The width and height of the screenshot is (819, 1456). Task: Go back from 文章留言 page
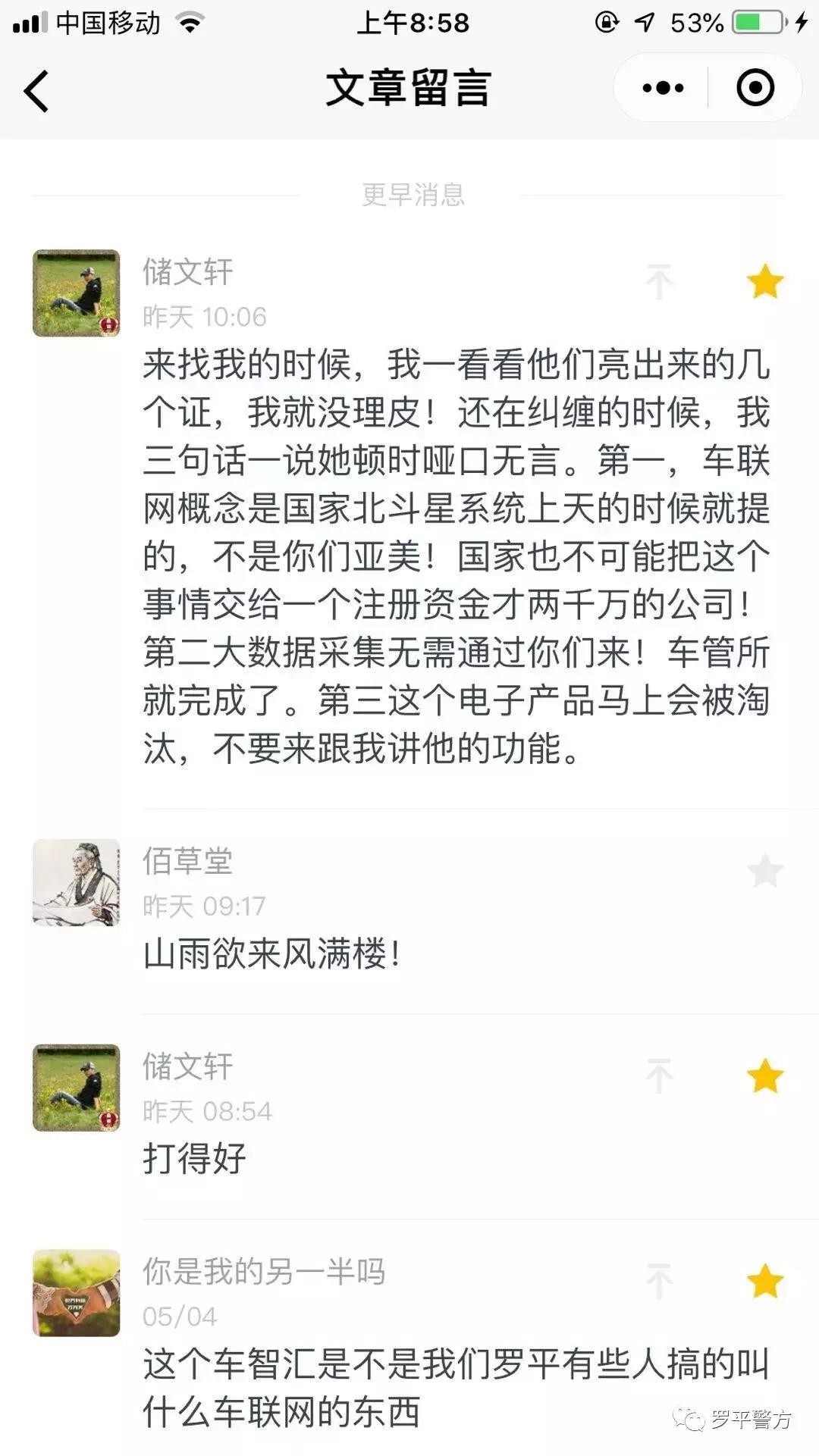(x=36, y=91)
